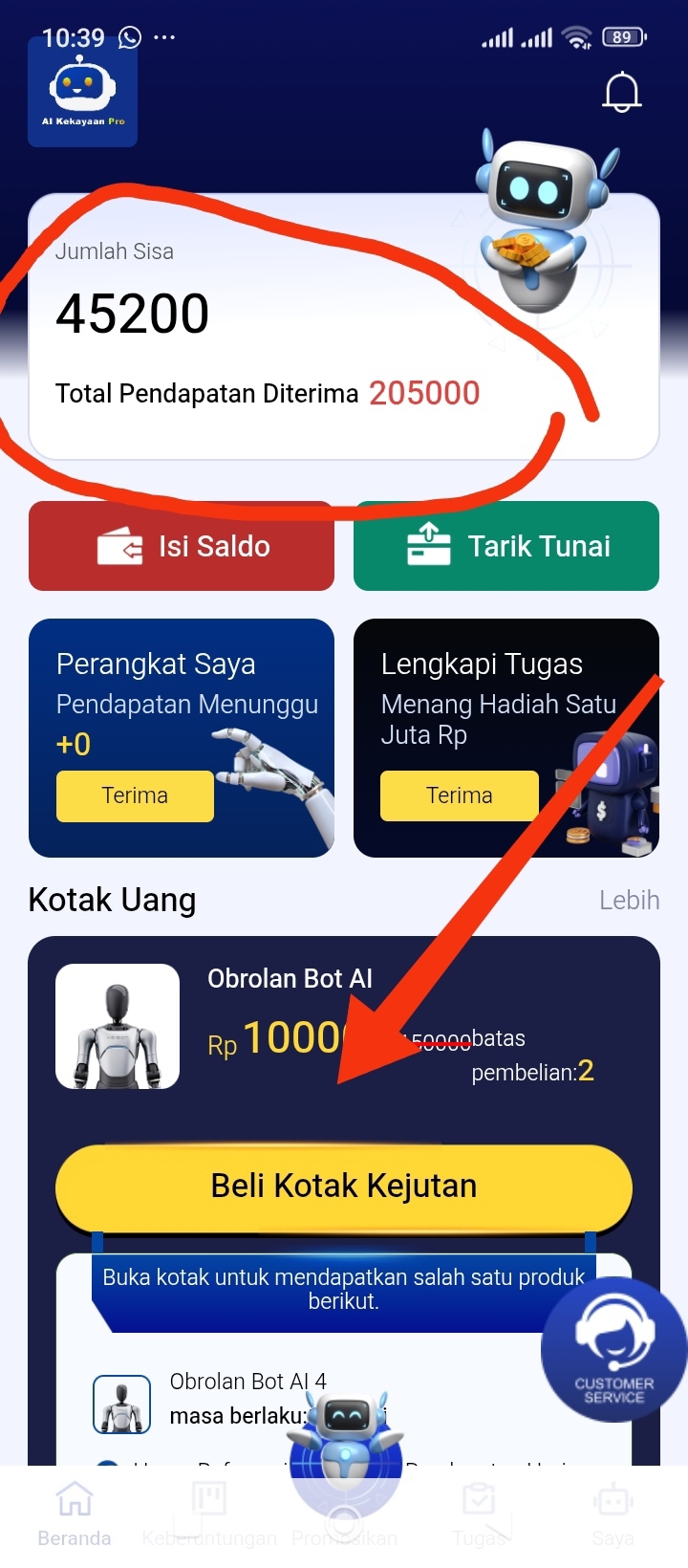Viewport: 688px width, 1568px height.
Task: Open the notifications bell
Action: click(621, 93)
